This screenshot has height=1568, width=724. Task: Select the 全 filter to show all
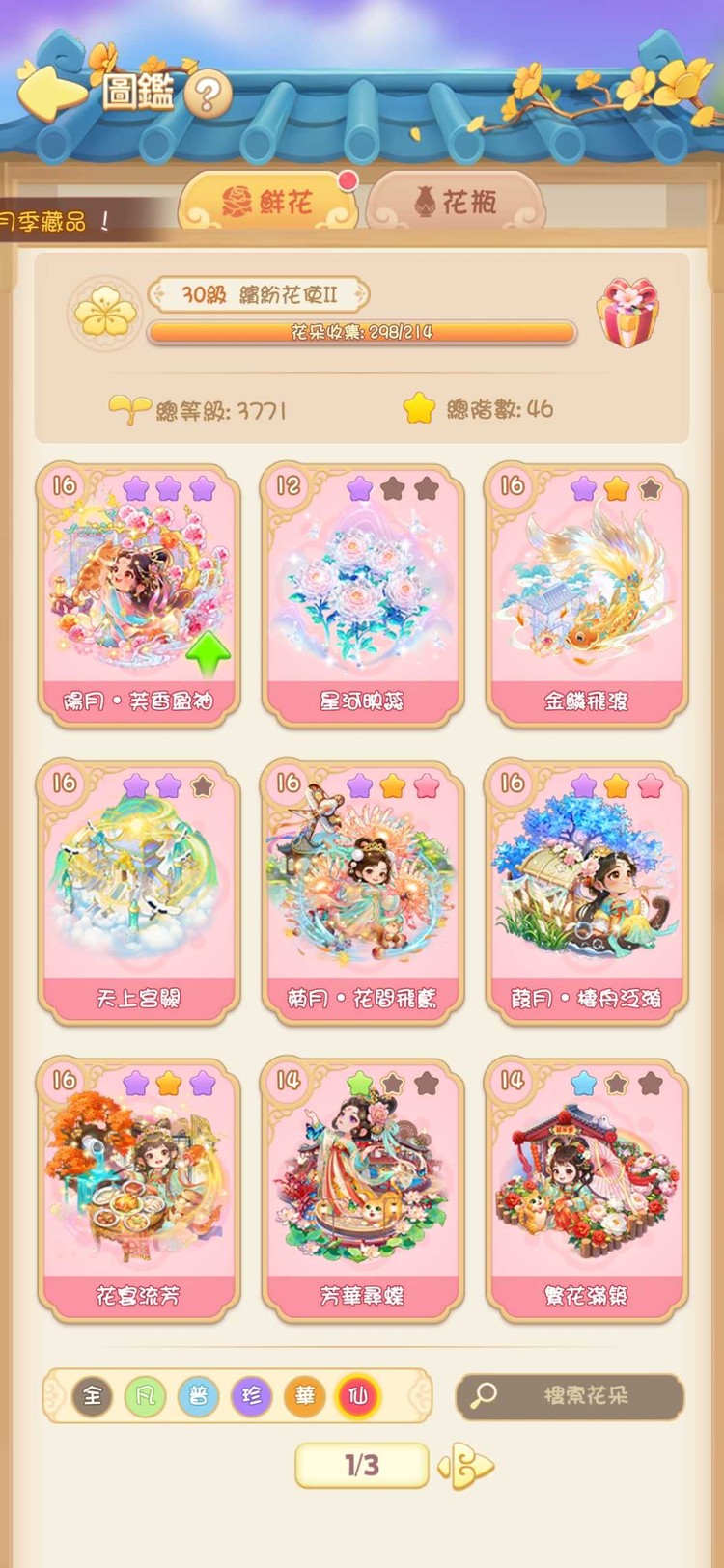tap(93, 1396)
